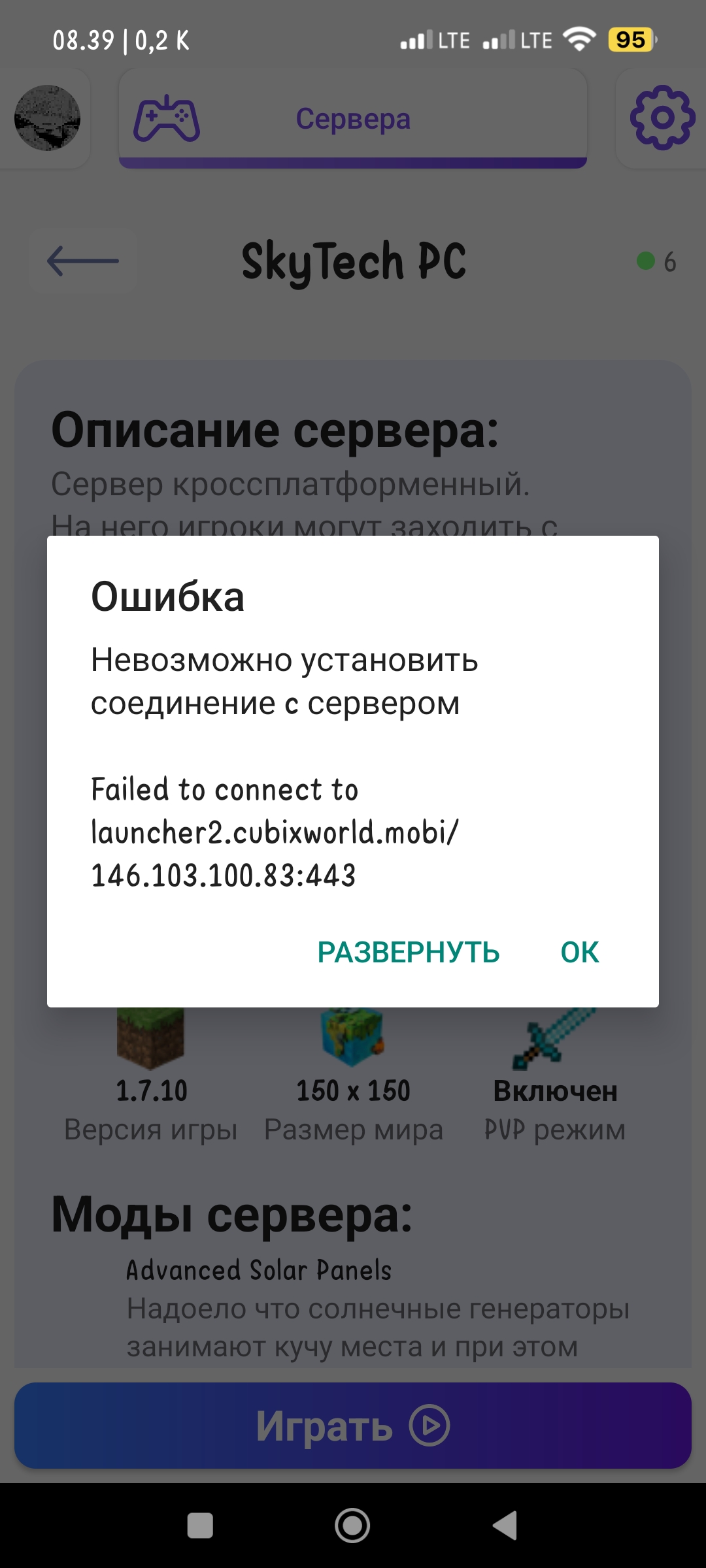706x1568 pixels.
Task: Tap the Играть button to launch
Action: [353, 1426]
